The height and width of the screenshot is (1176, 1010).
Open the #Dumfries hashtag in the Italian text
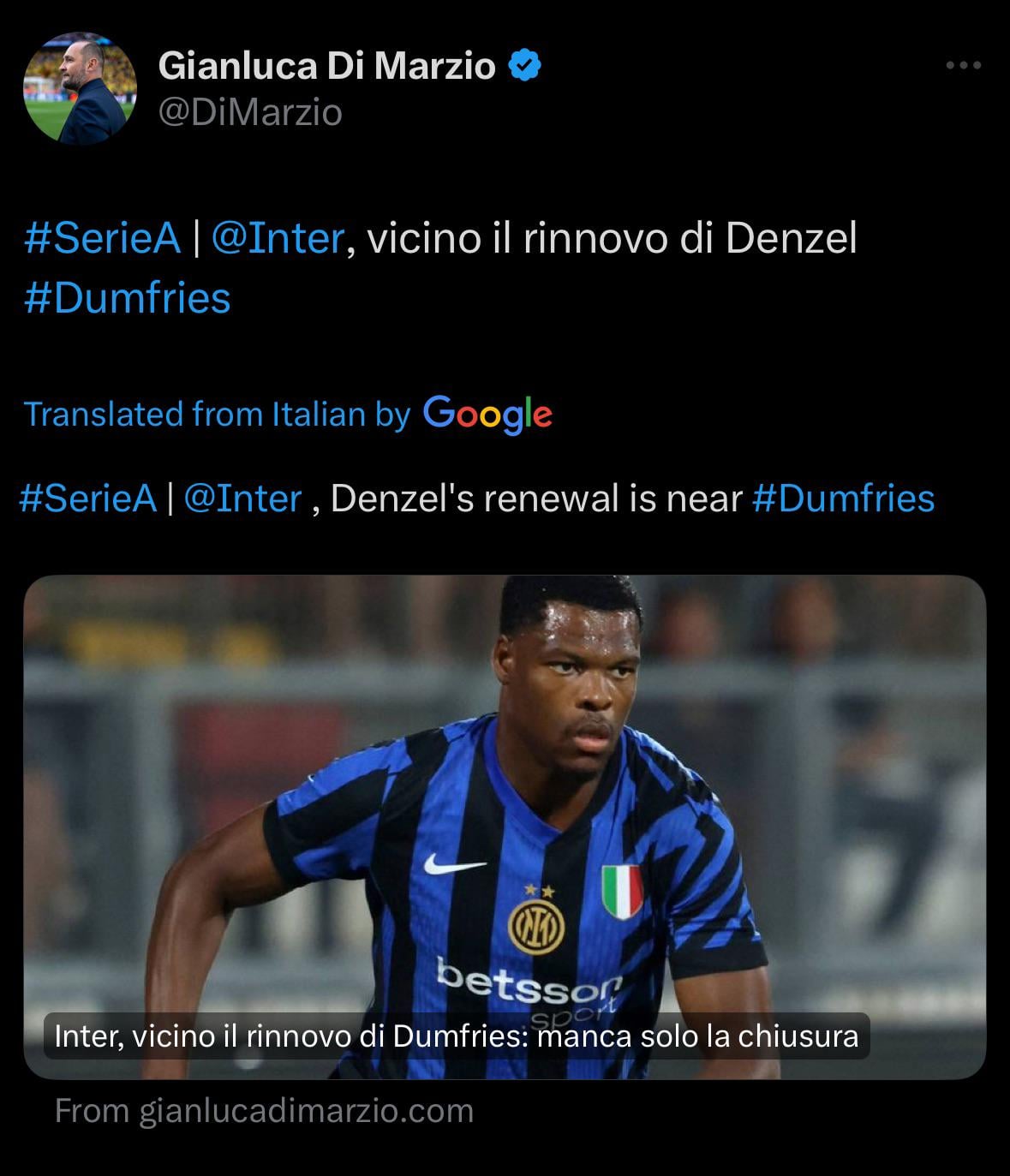click(x=128, y=298)
